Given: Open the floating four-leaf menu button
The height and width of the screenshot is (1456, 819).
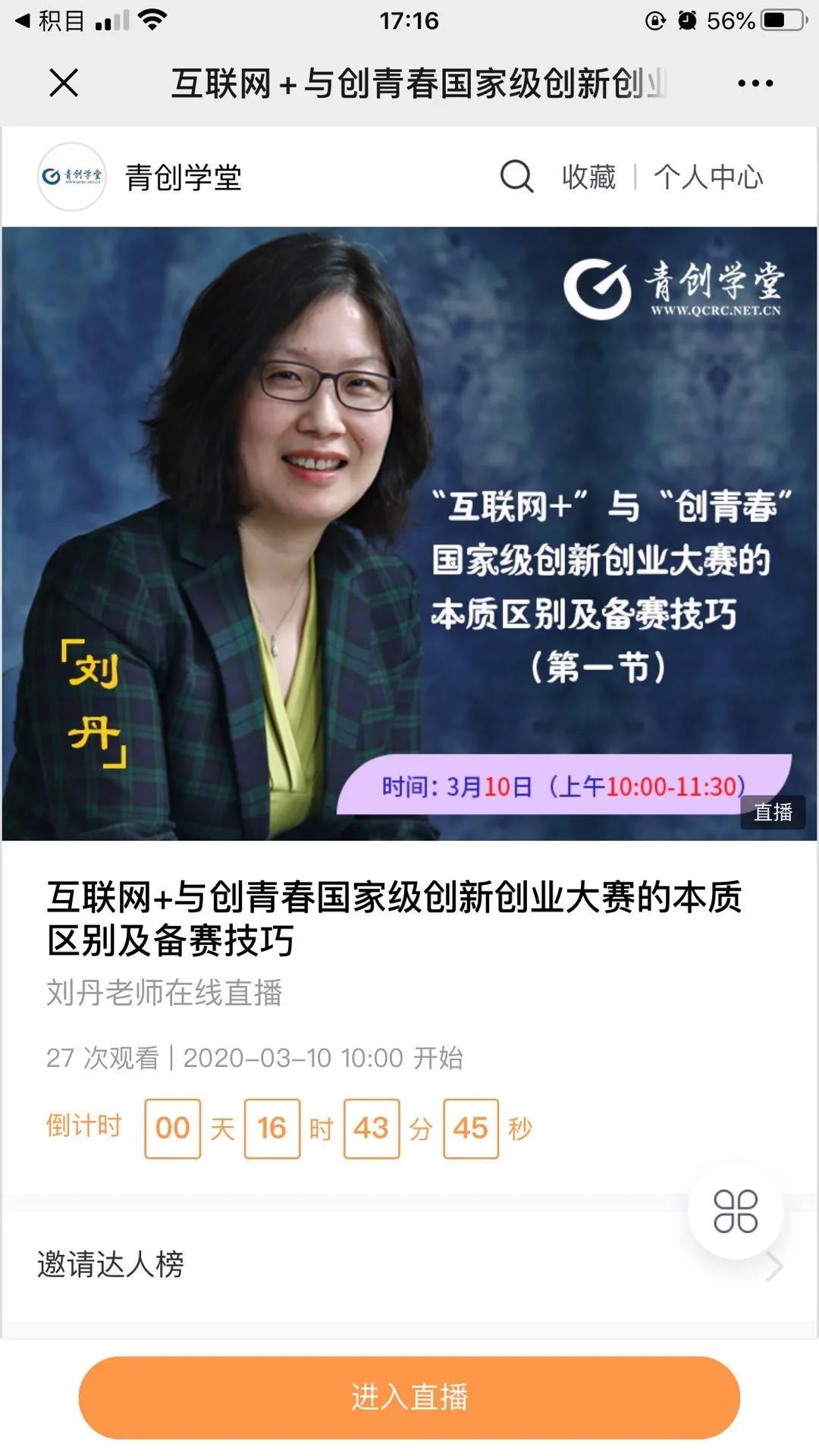Looking at the screenshot, I should 735,1211.
